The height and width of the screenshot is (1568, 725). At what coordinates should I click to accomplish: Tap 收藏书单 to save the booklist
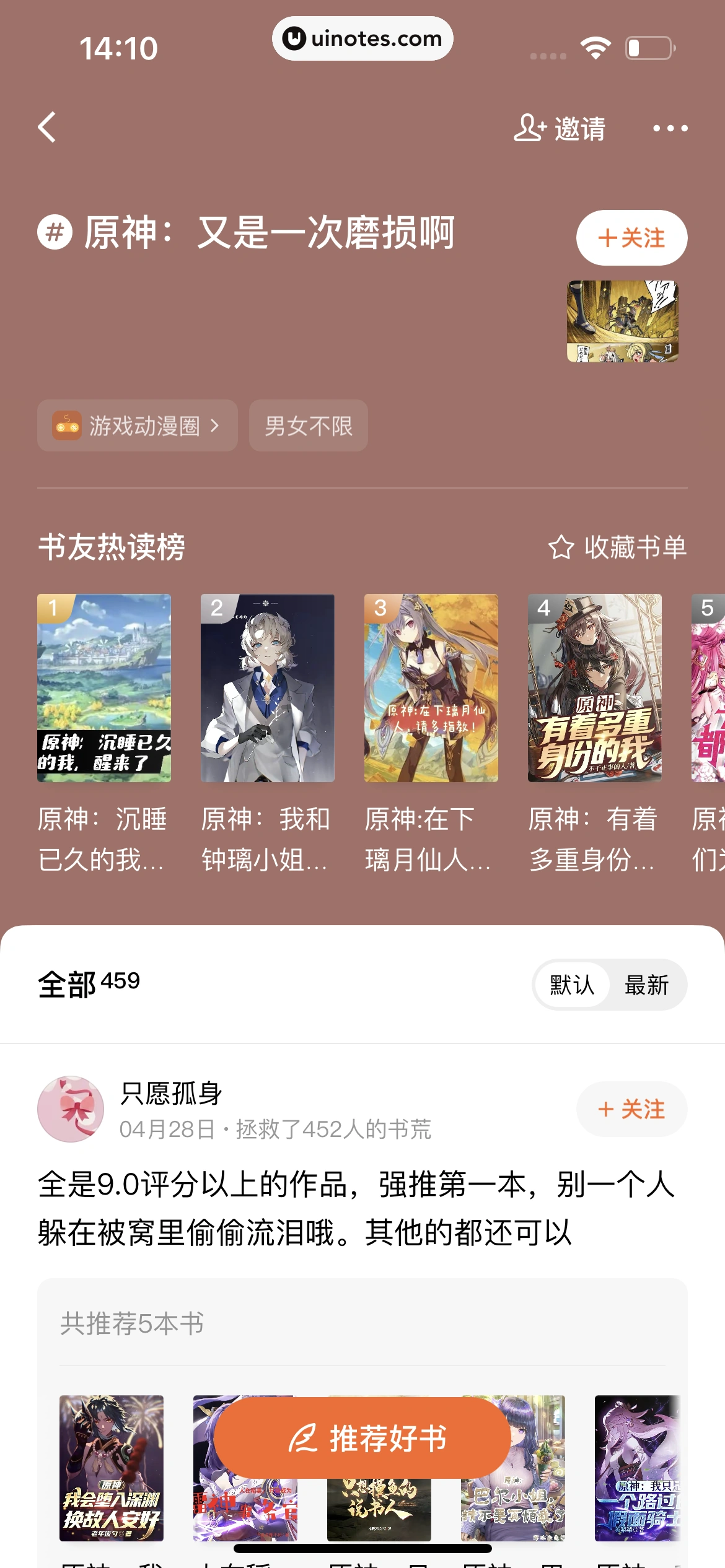pos(618,547)
